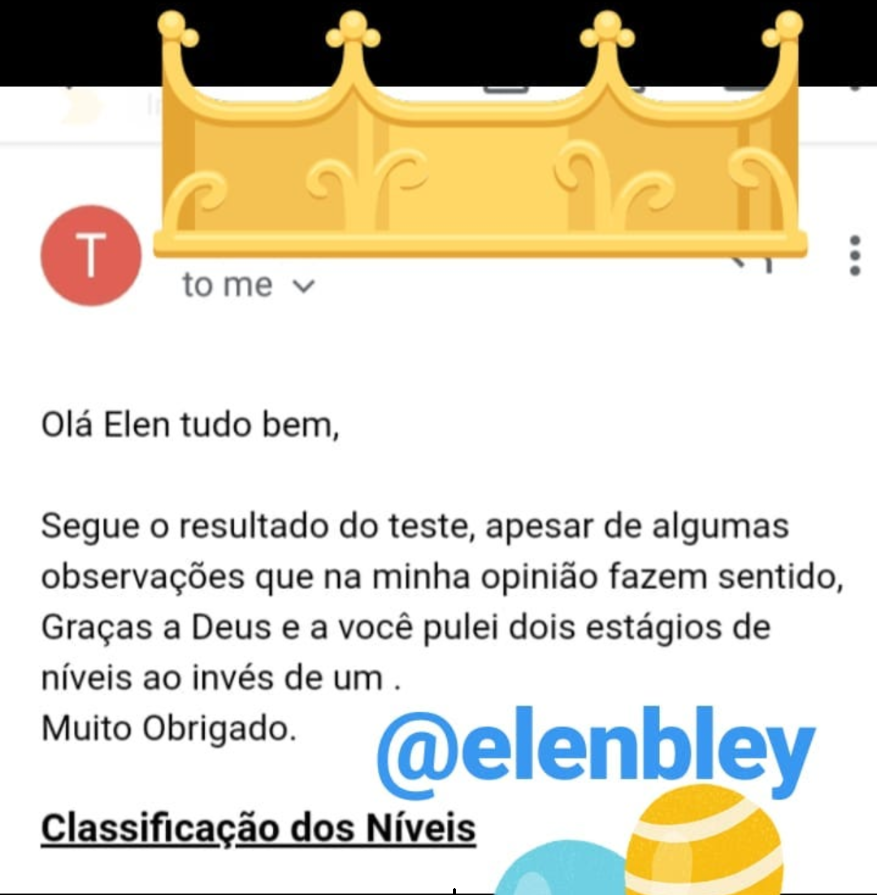Open the sender overflow menu (three dots)
Viewport: 877px width, 895px height.
click(855, 258)
